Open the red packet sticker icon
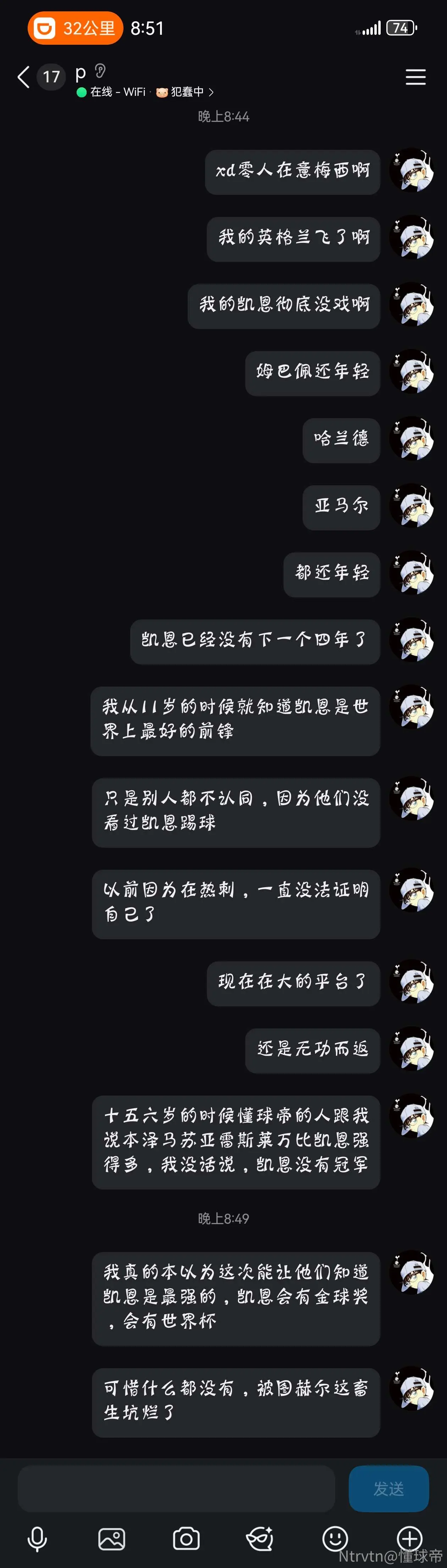The height and width of the screenshot is (1568, 447). tap(260, 1539)
